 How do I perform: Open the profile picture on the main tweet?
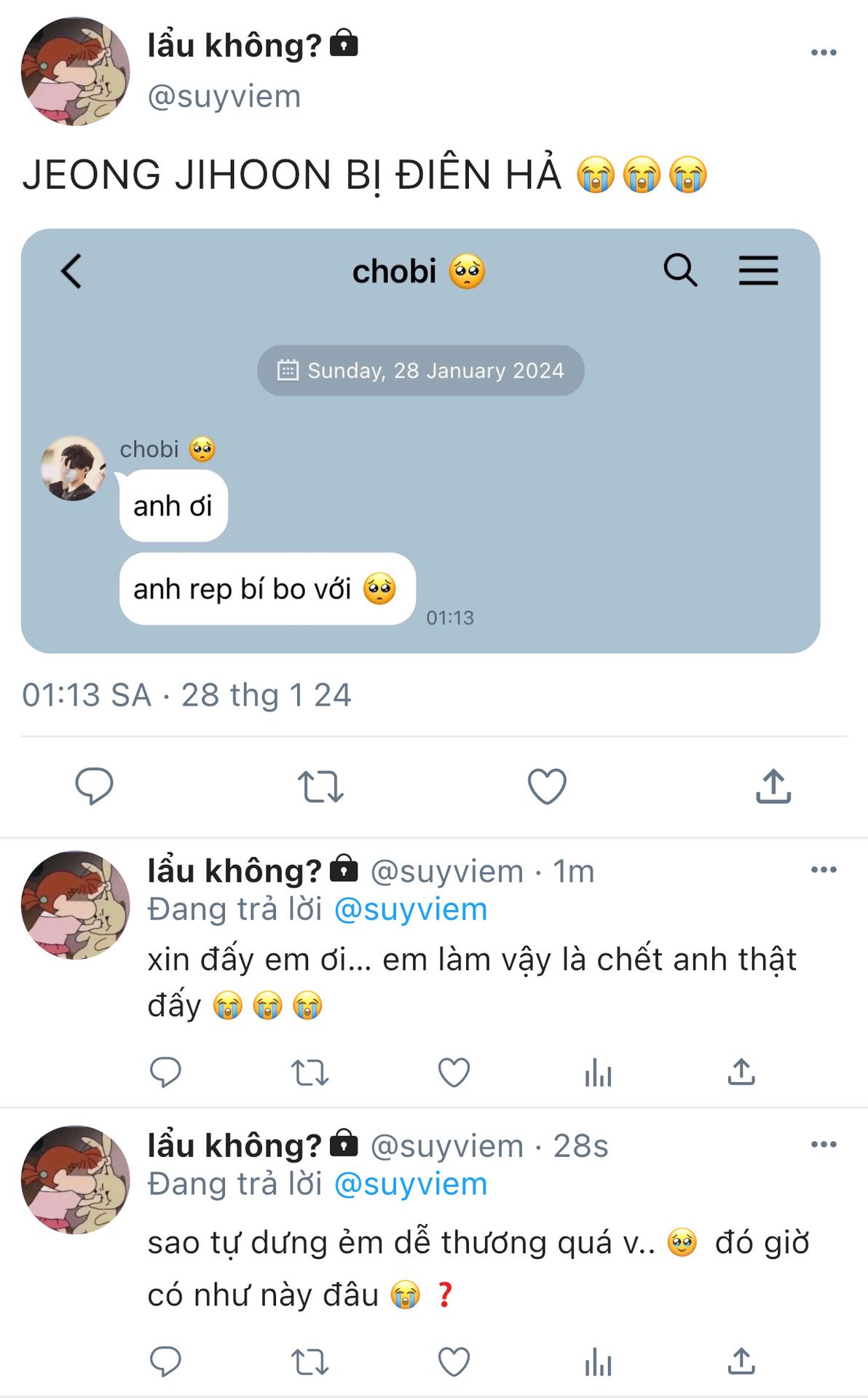[76, 71]
